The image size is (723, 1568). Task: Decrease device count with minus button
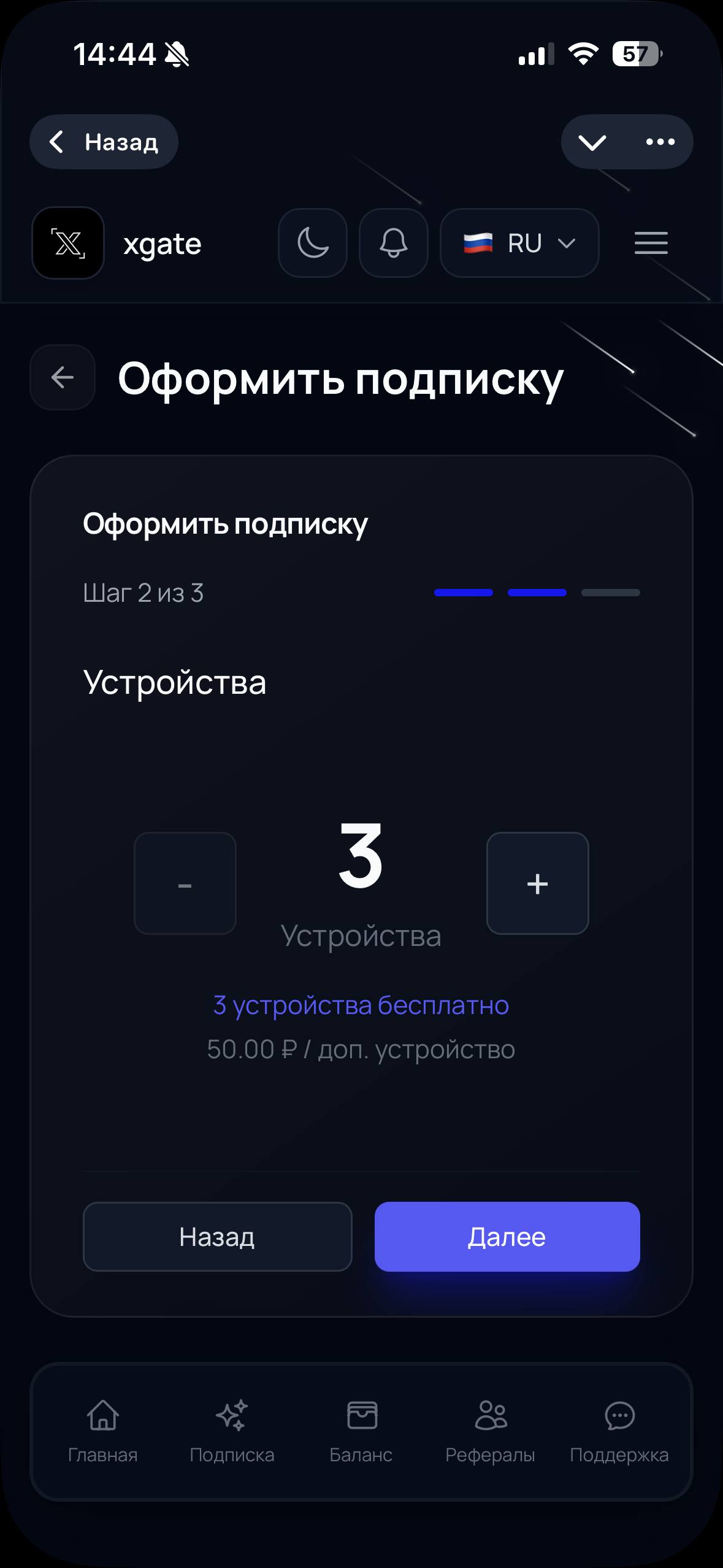(185, 883)
